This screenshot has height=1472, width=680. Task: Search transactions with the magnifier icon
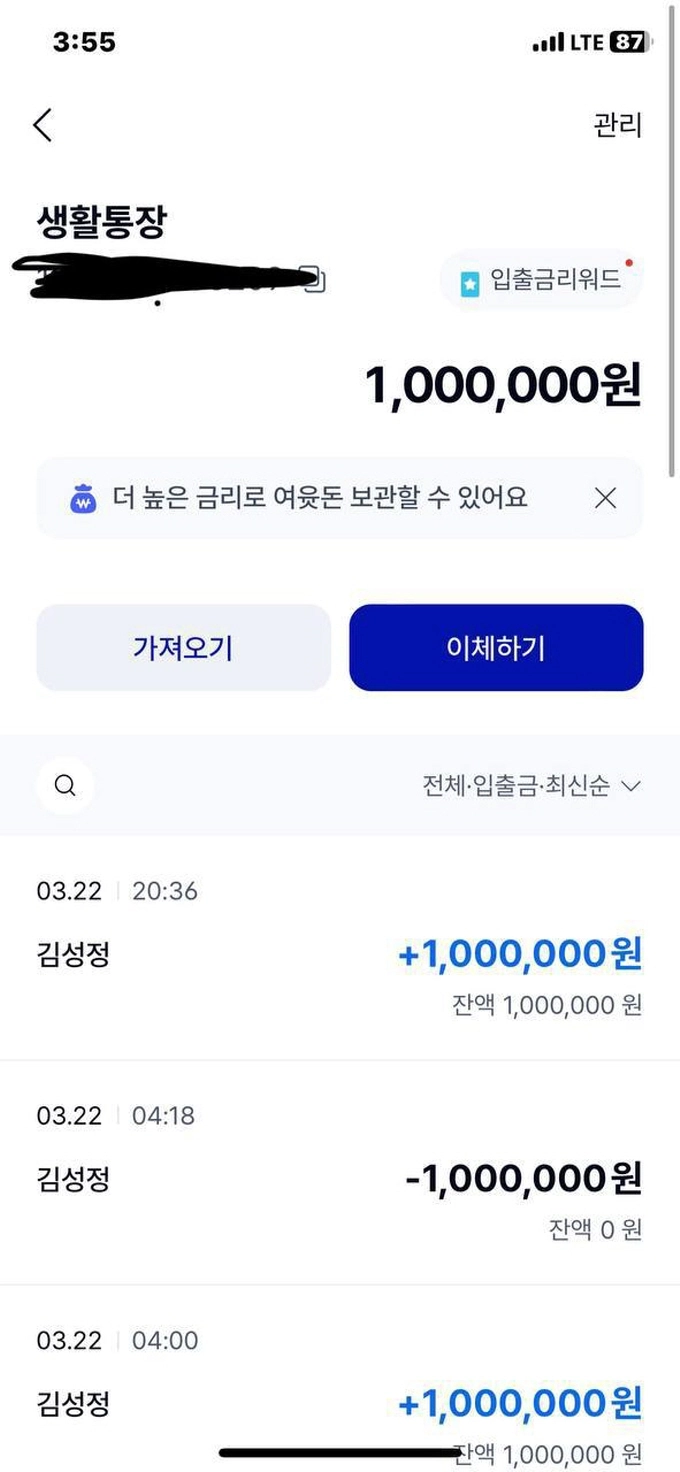65,785
